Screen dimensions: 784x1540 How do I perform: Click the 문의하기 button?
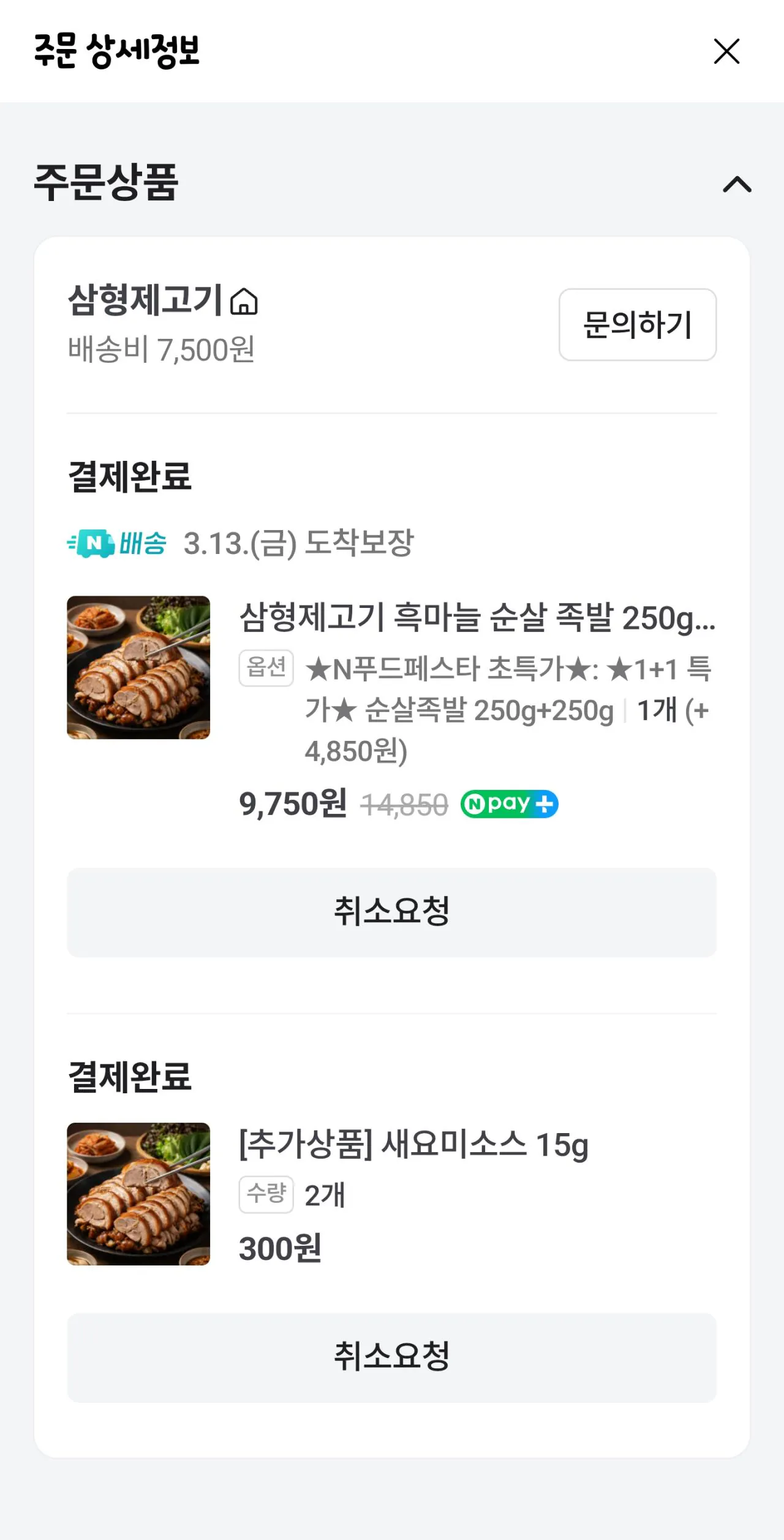637,325
